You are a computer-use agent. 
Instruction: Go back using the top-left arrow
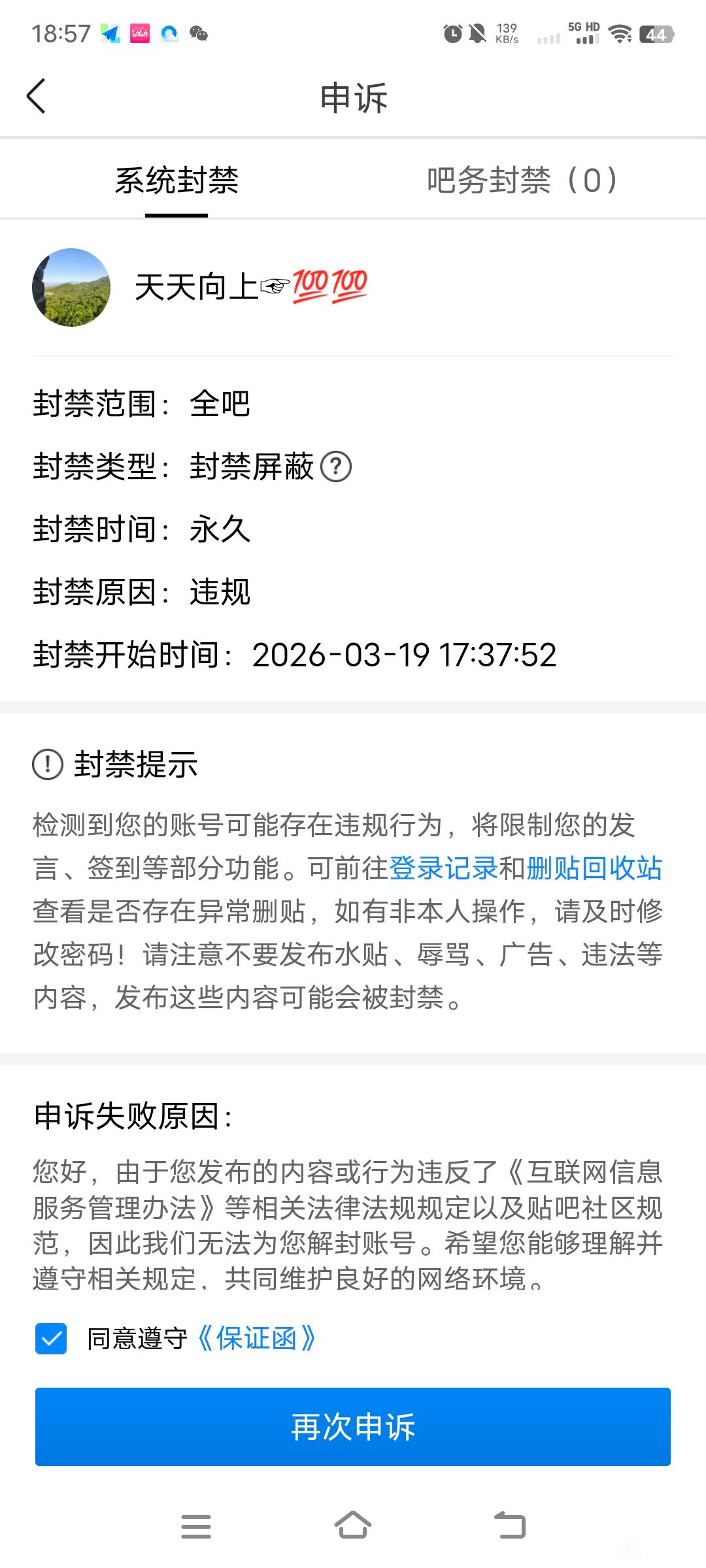click(x=37, y=96)
